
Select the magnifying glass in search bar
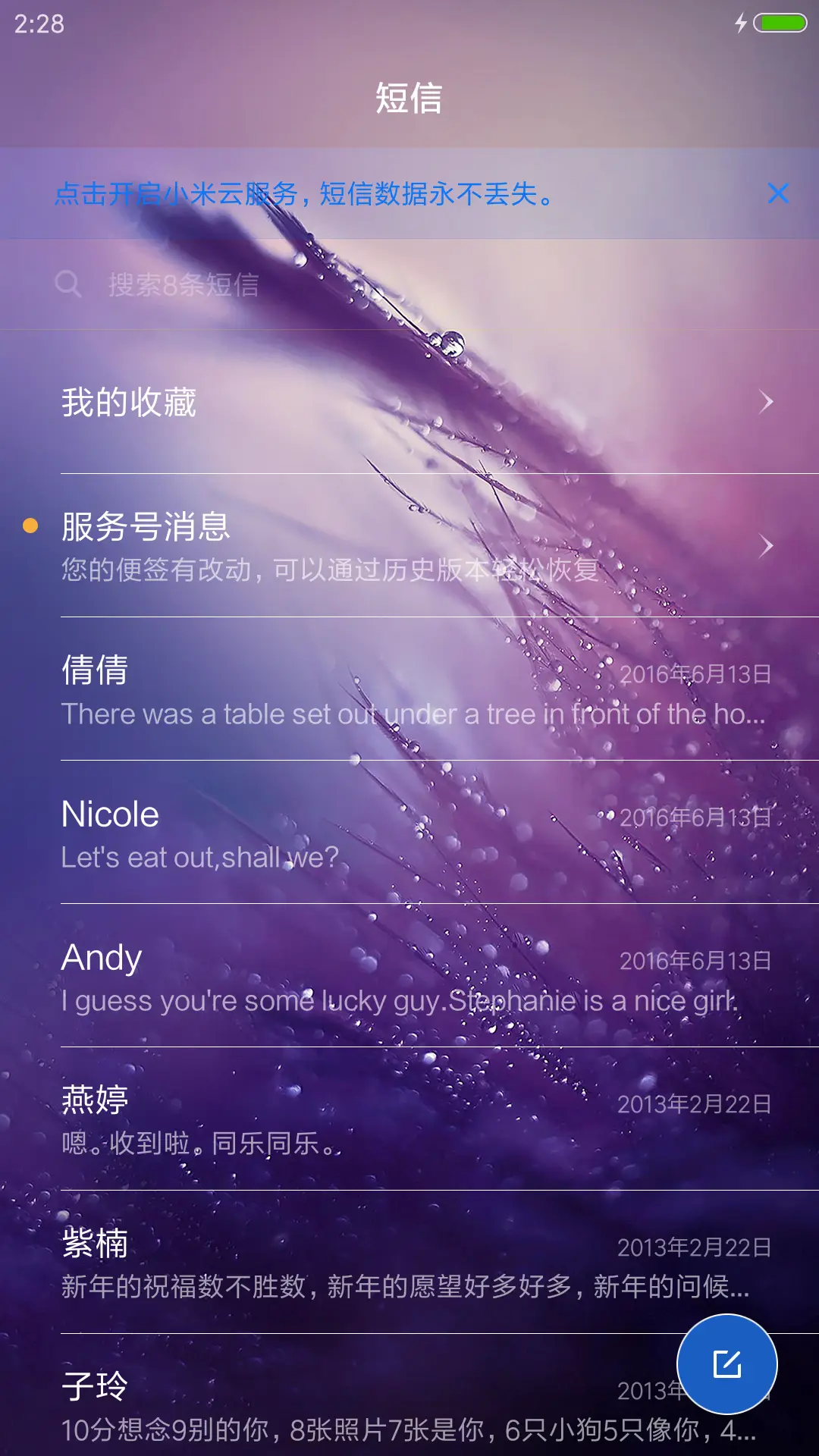69,284
